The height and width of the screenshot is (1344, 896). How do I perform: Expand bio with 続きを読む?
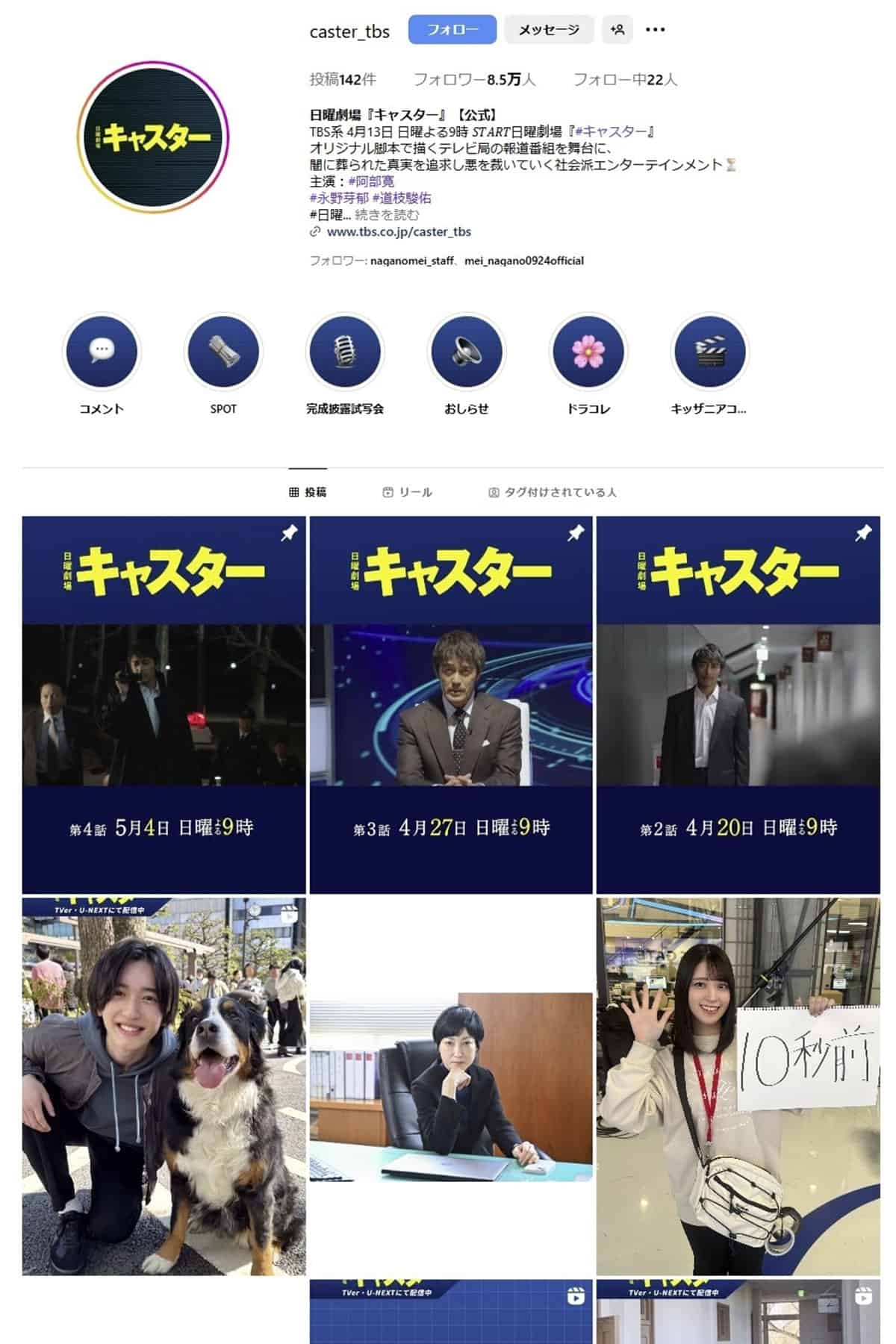387,215
